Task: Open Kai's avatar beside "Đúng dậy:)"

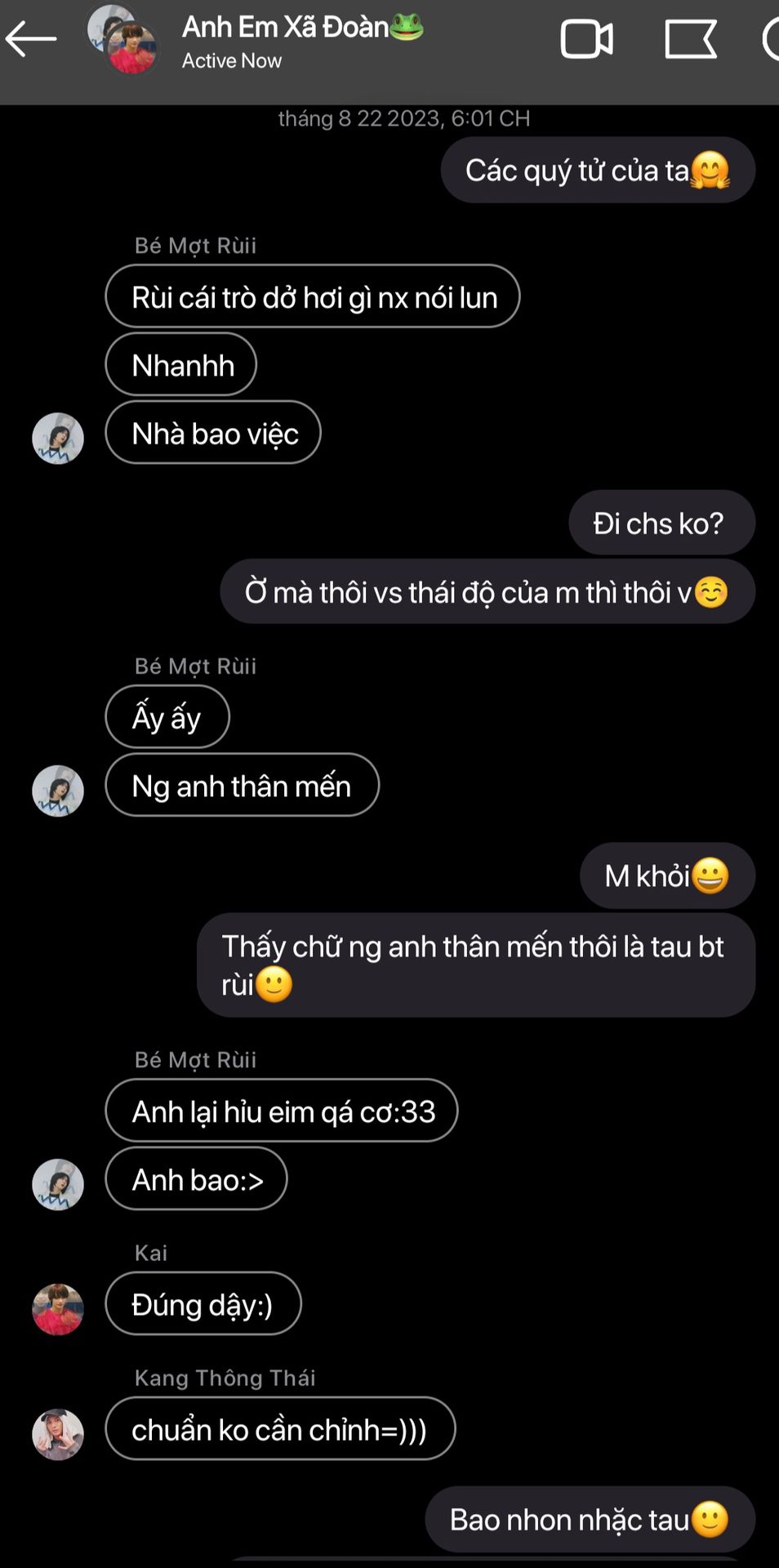Action: (x=58, y=1309)
